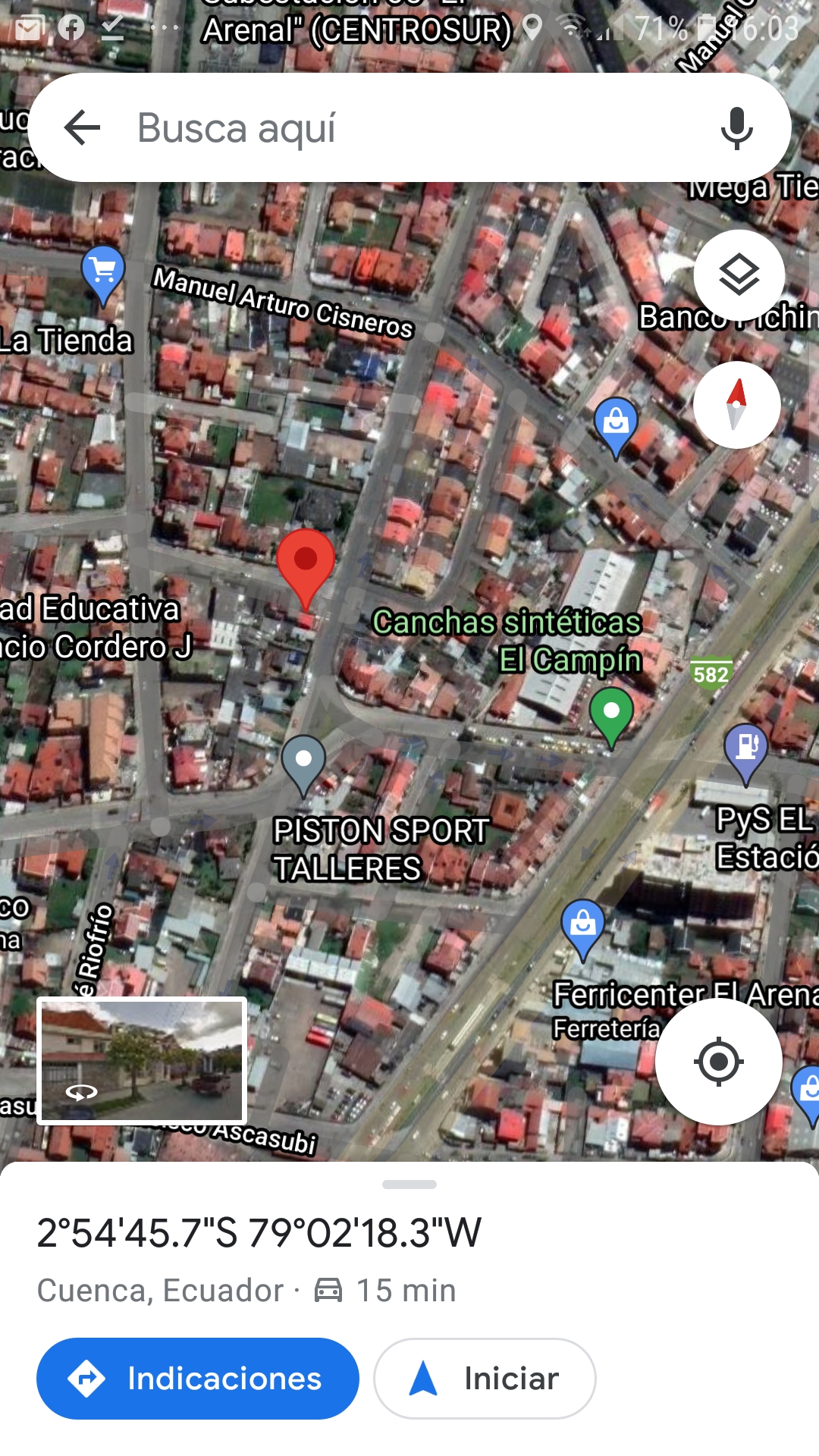
Task: Open the Ferricenter El Arenal store marker
Action: 582,929
